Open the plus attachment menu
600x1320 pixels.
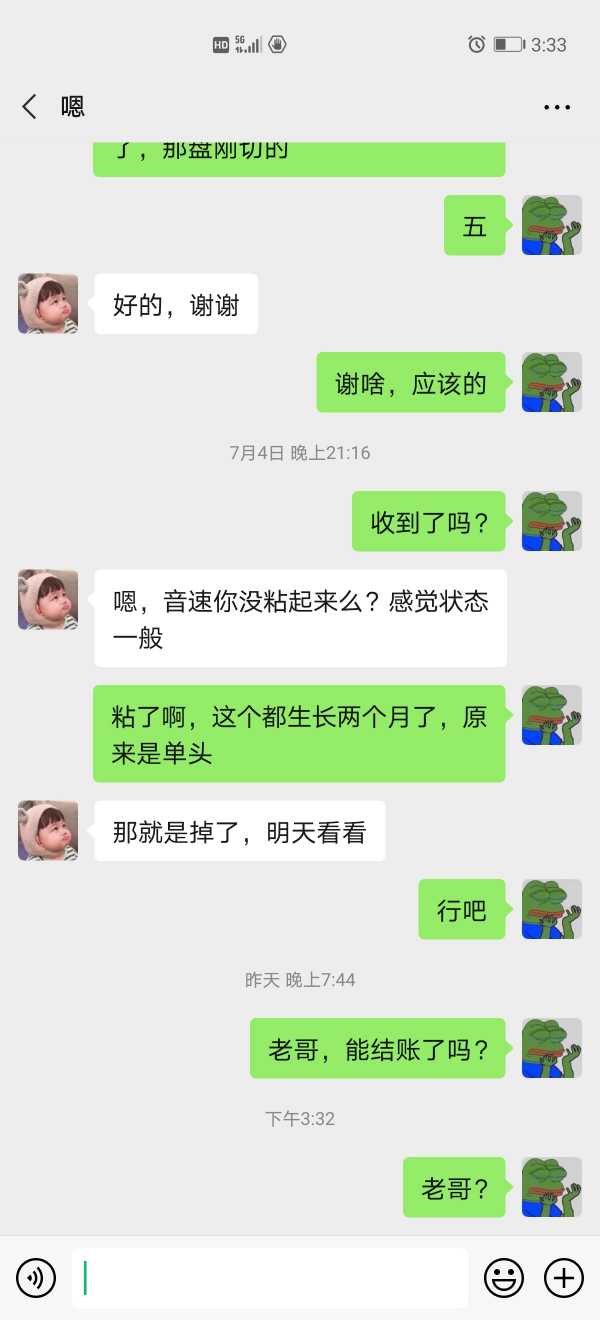coord(563,1277)
